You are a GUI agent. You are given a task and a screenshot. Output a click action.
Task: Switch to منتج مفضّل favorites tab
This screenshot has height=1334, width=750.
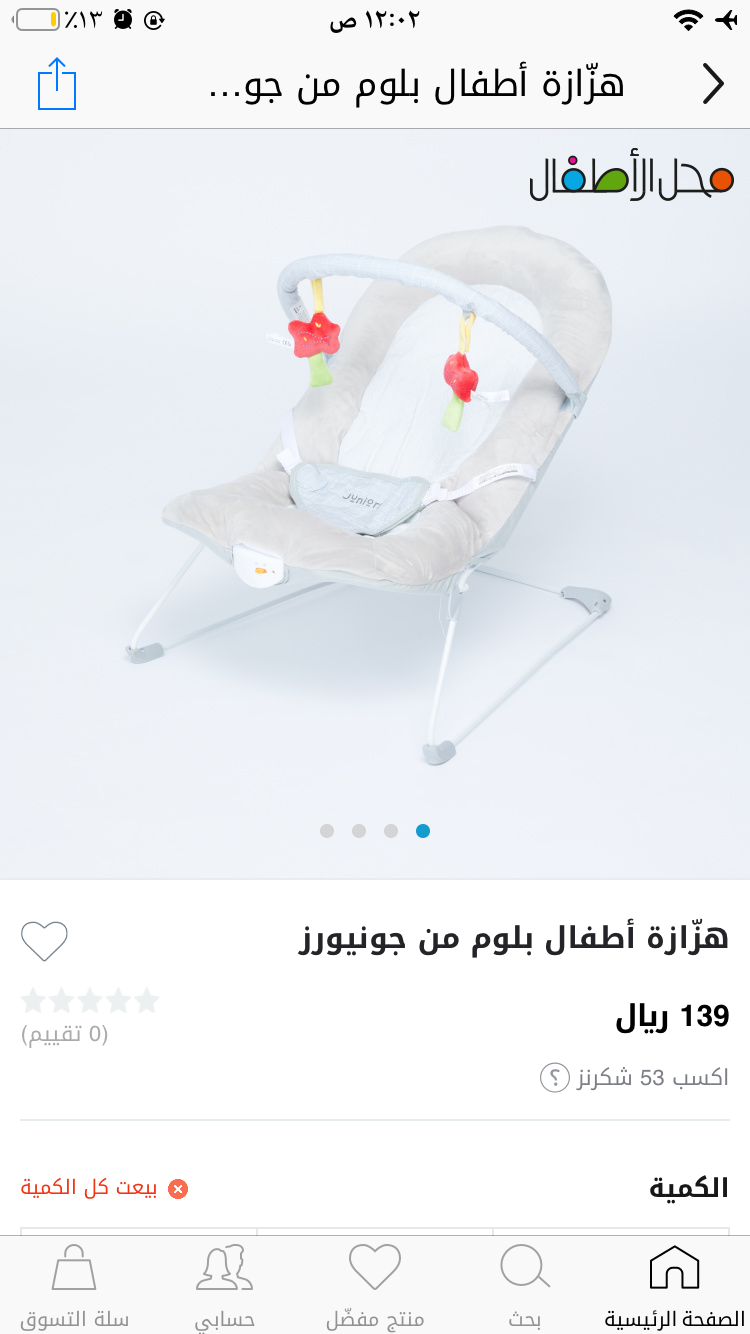375,1285
